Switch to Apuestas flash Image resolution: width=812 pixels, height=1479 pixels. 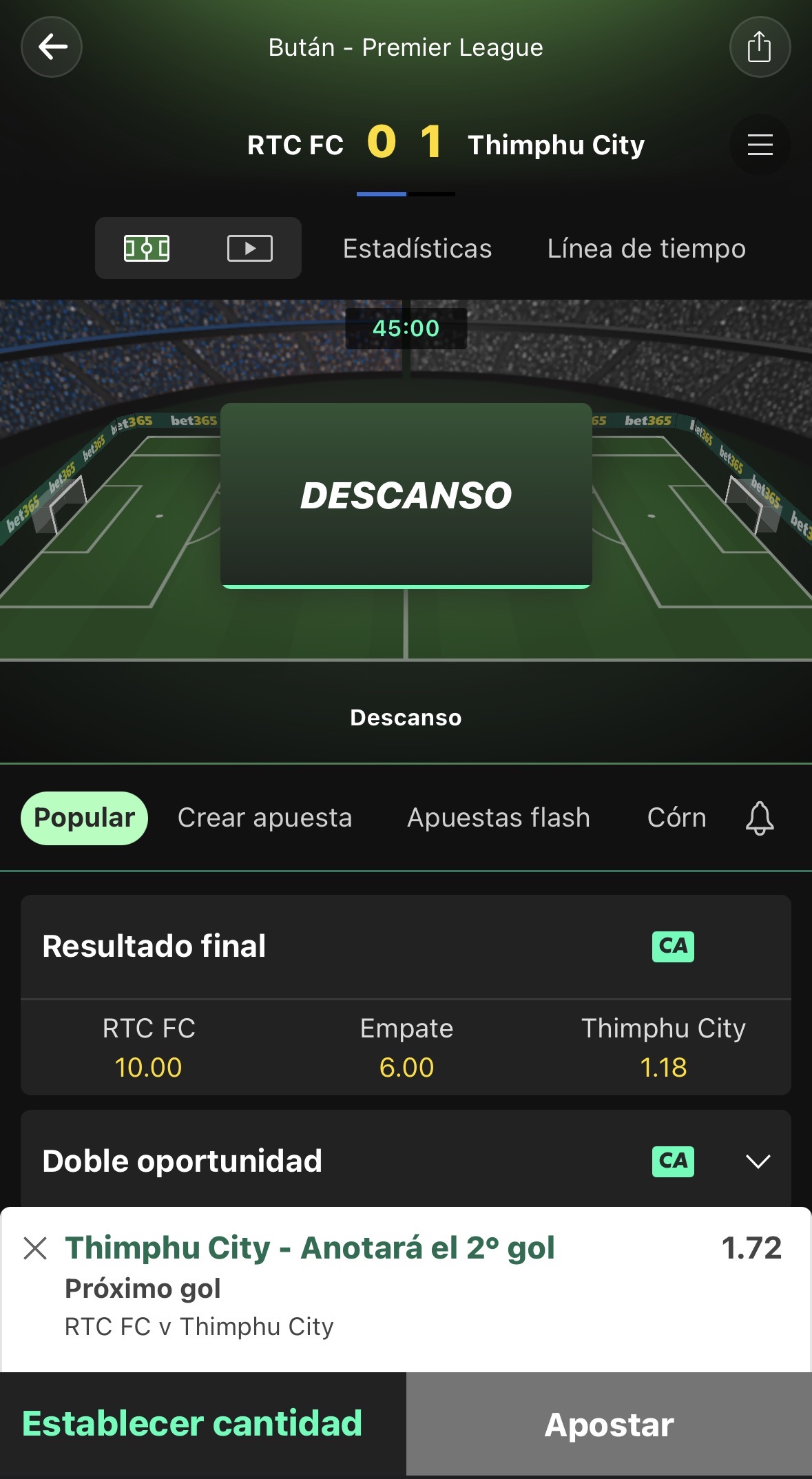(x=499, y=818)
